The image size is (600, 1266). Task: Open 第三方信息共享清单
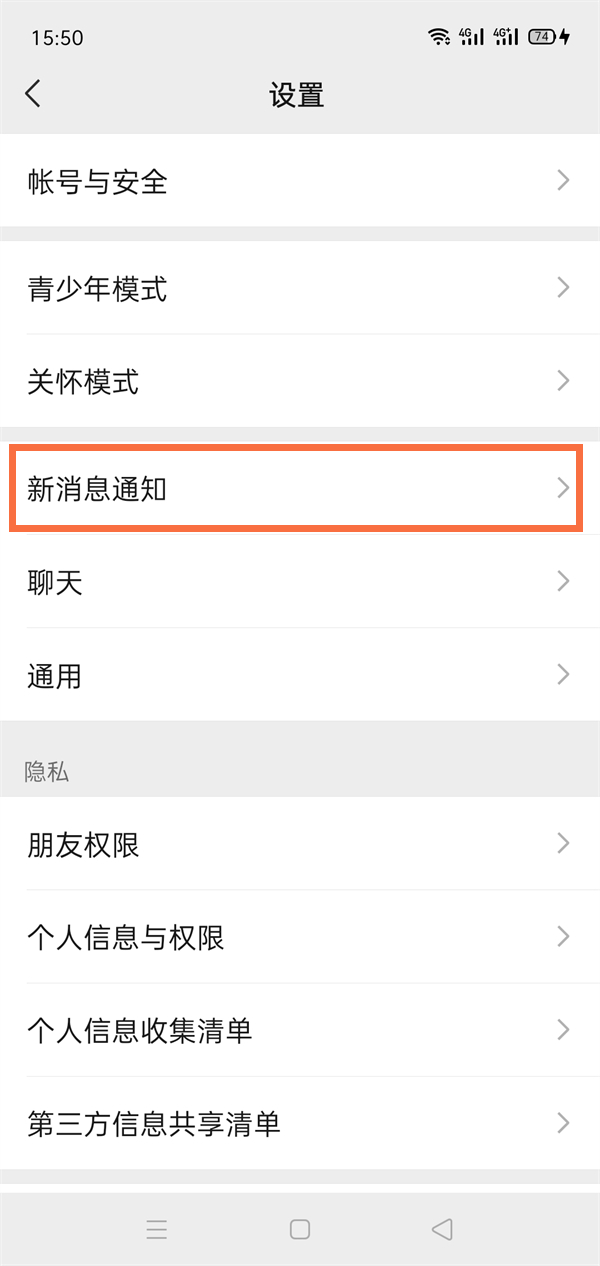click(300, 1123)
